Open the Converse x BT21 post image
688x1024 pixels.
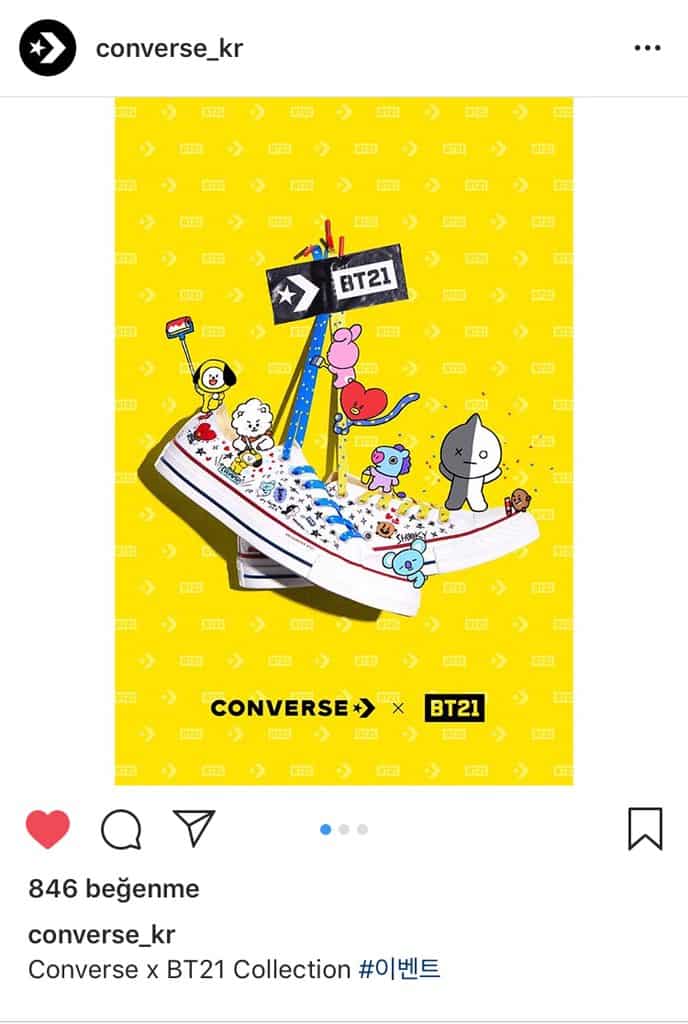tap(343, 440)
